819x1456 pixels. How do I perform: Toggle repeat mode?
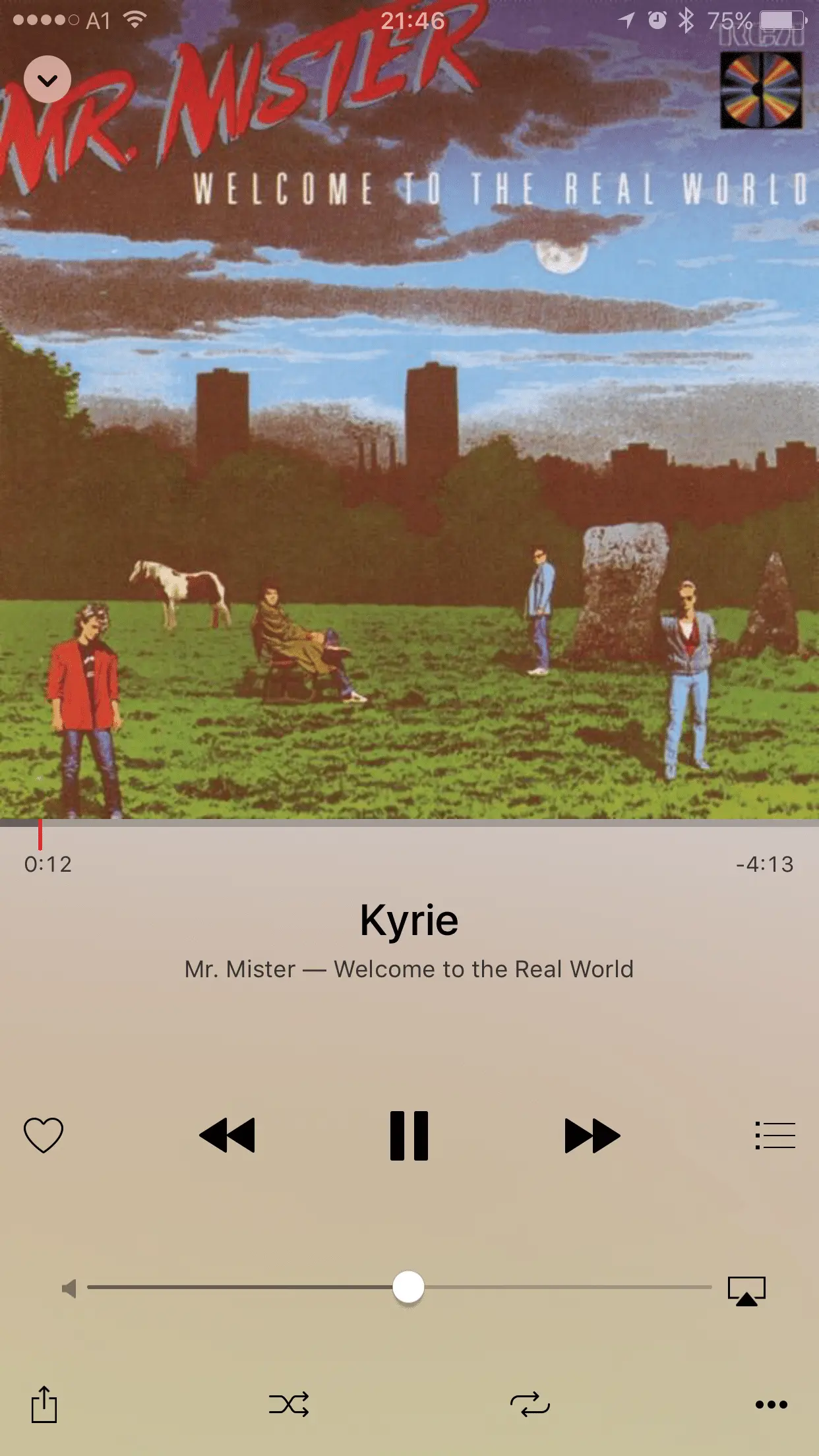(x=530, y=1404)
